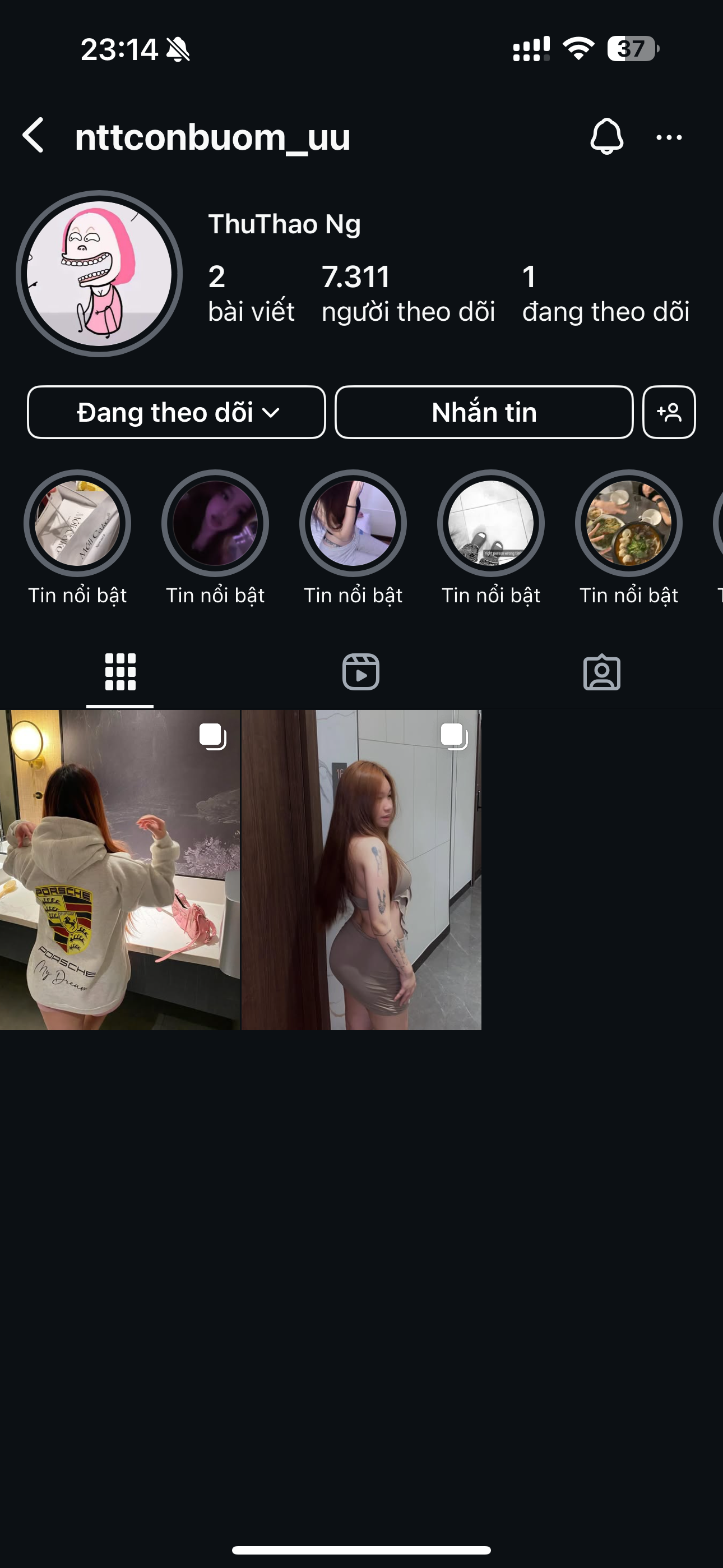Open the black-and-white shoes highlight
The image size is (723, 1568).
click(x=490, y=523)
